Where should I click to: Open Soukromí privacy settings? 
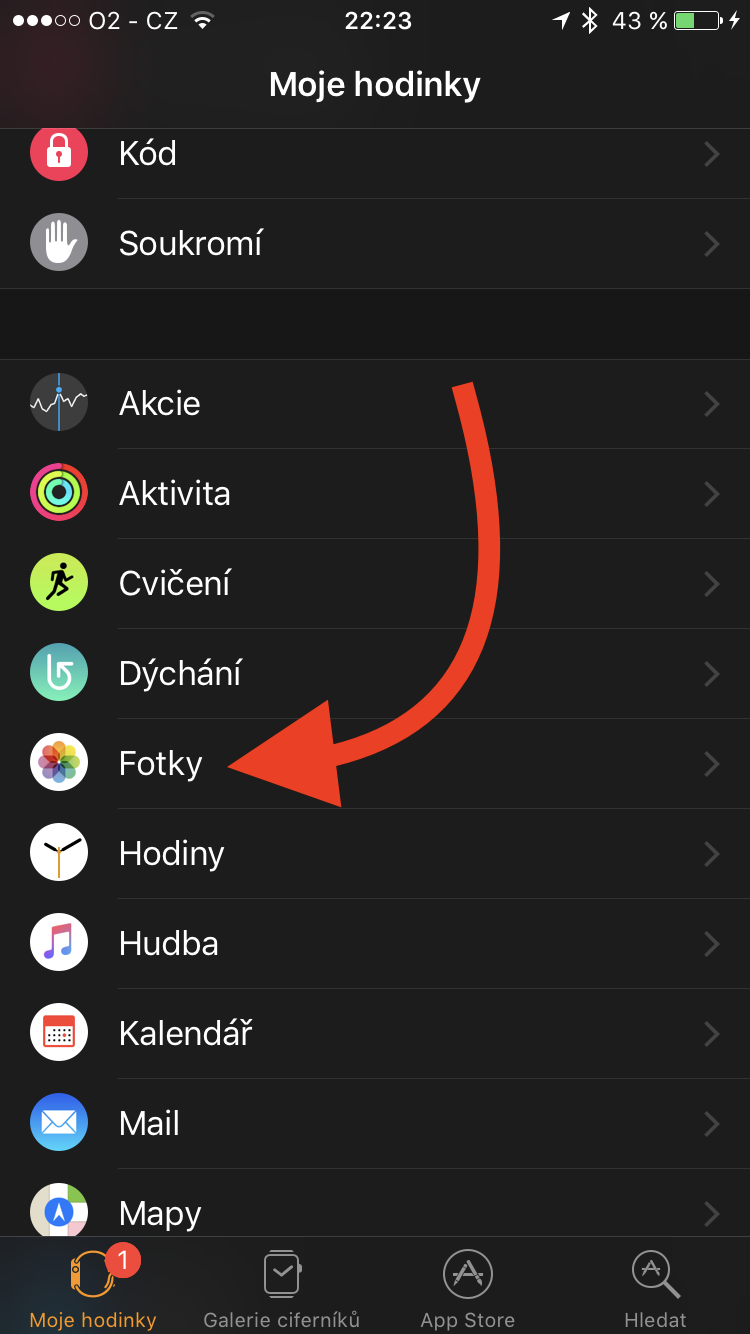click(375, 244)
